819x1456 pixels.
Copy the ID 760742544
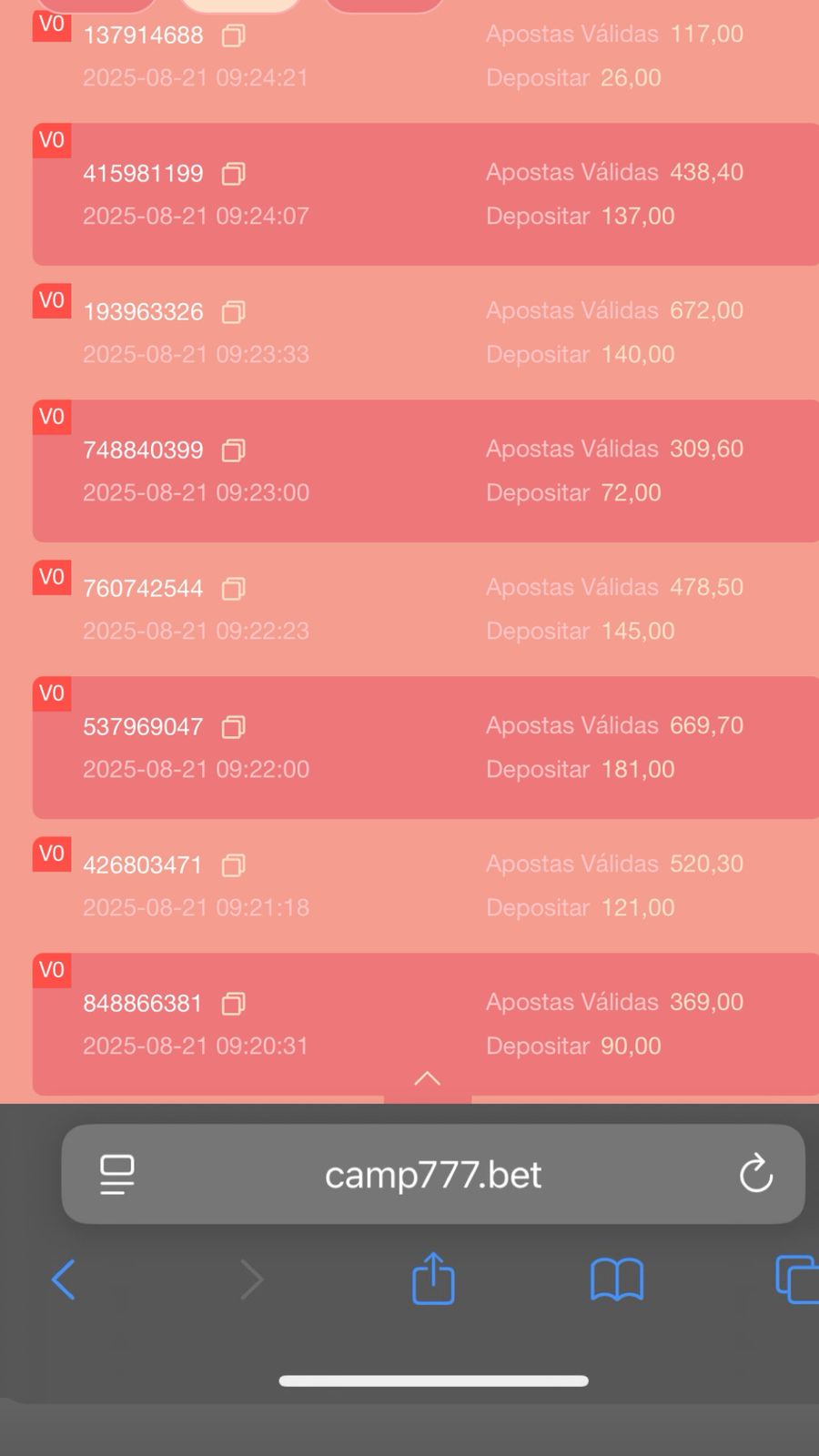coord(233,589)
